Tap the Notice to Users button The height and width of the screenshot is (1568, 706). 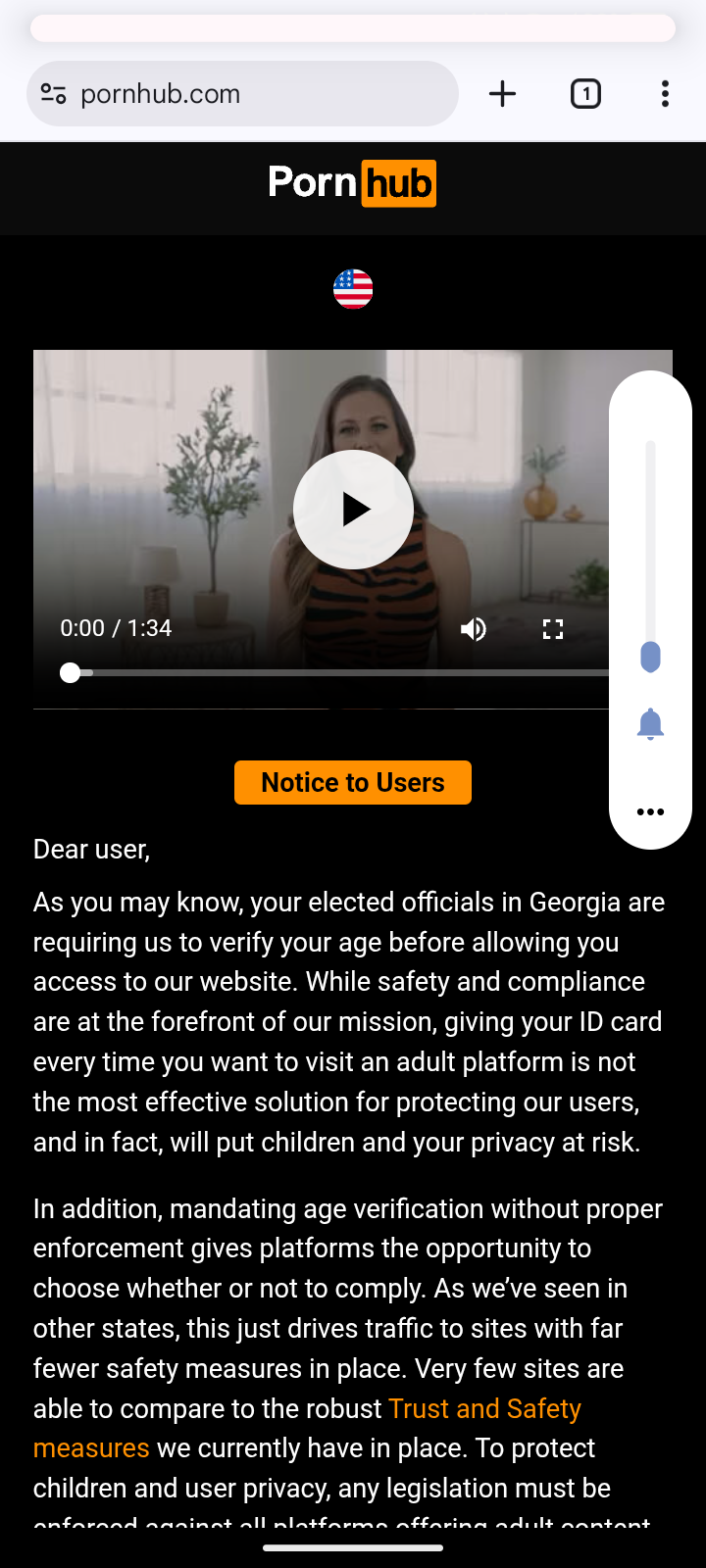353,782
